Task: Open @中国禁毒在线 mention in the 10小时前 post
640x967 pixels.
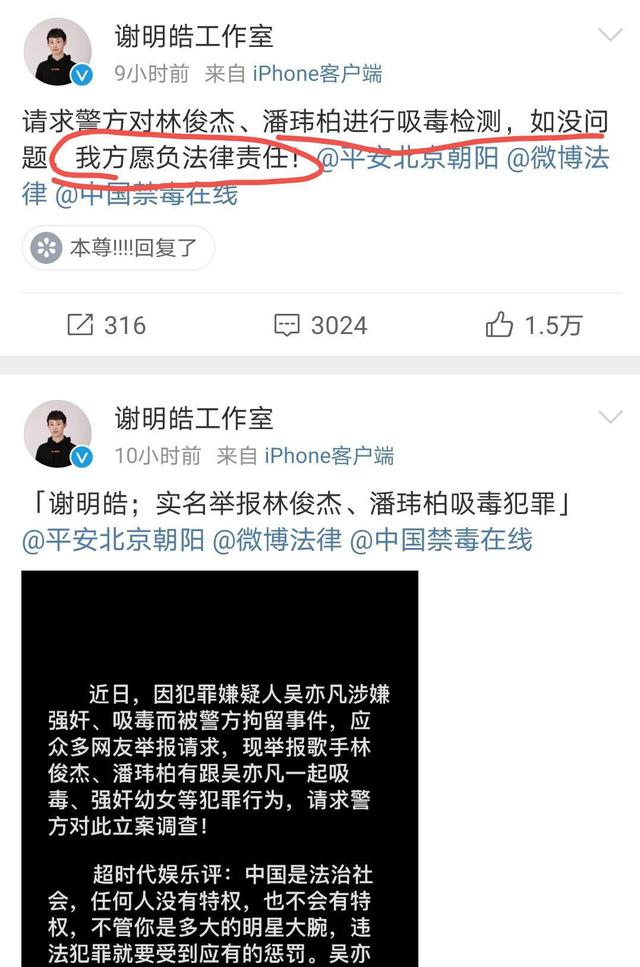Action: pyautogui.click(x=439, y=540)
